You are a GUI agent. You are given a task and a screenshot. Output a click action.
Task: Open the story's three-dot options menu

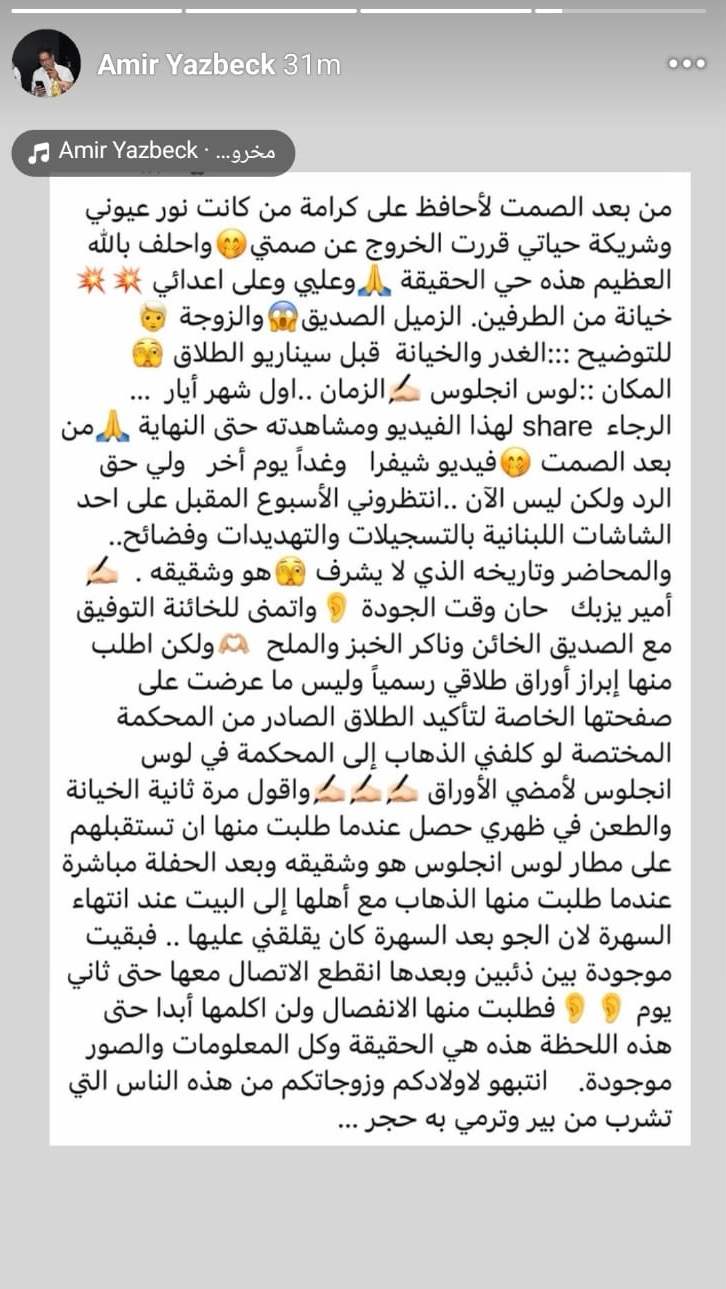[687, 64]
